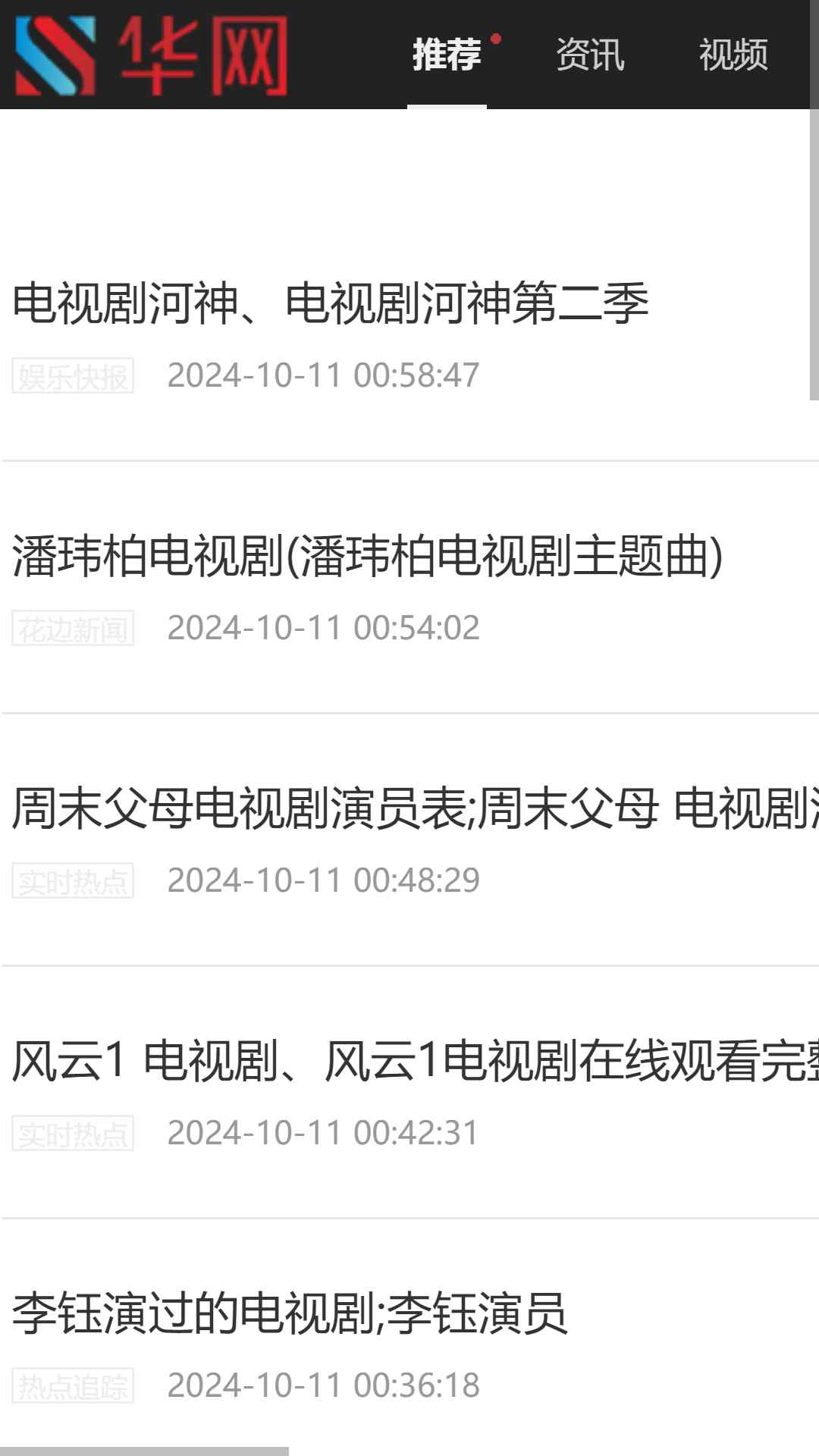
Task: Switch to the 资讯 tab
Action: click(x=590, y=55)
